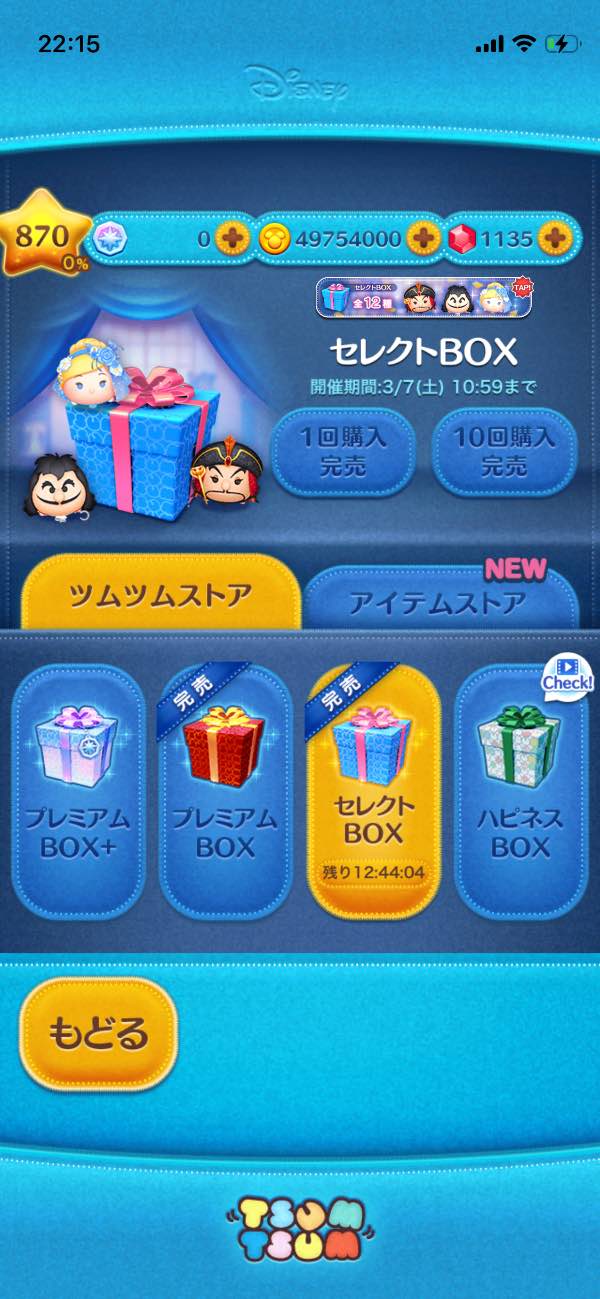Go back with the もどる button

(99, 1034)
